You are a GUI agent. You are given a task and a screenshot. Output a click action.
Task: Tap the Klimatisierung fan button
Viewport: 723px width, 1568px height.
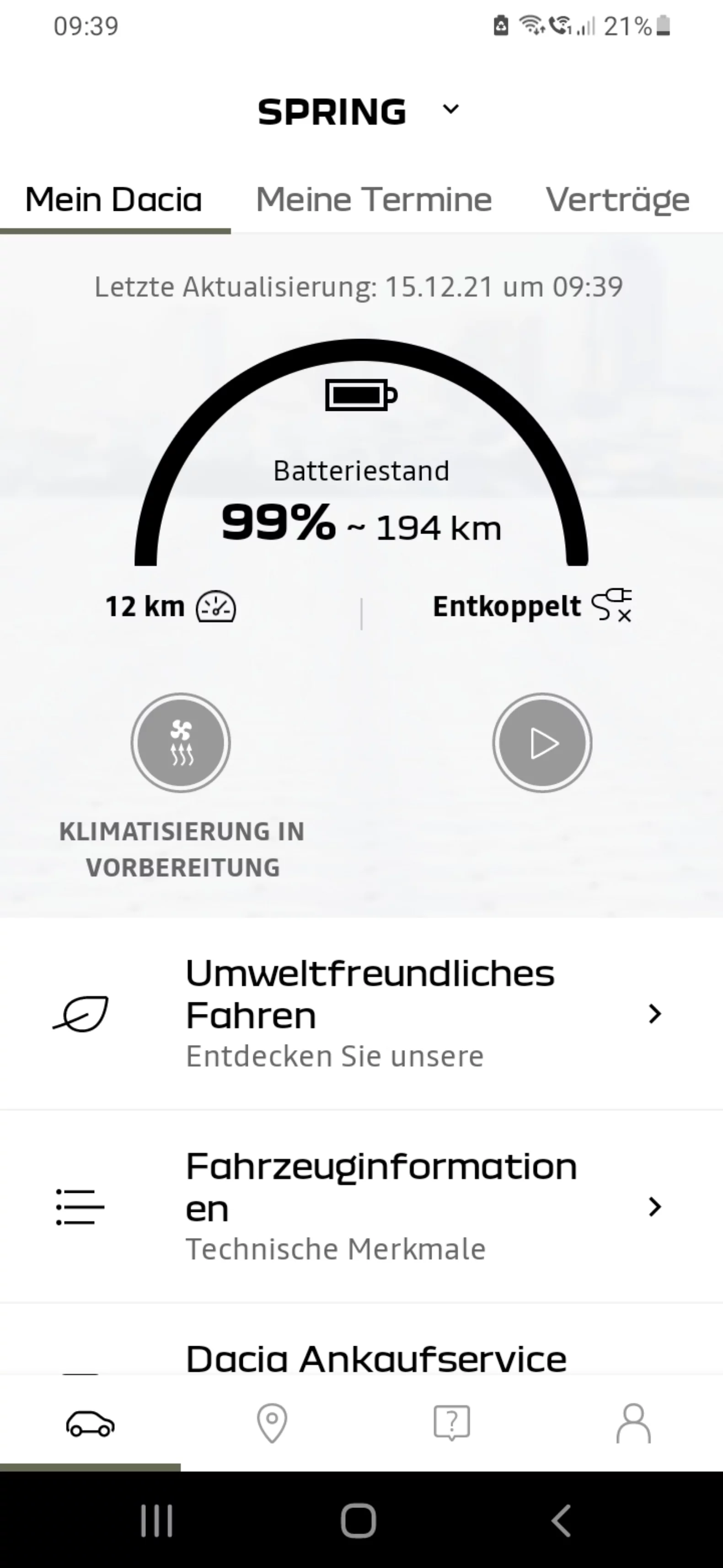click(181, 743)
